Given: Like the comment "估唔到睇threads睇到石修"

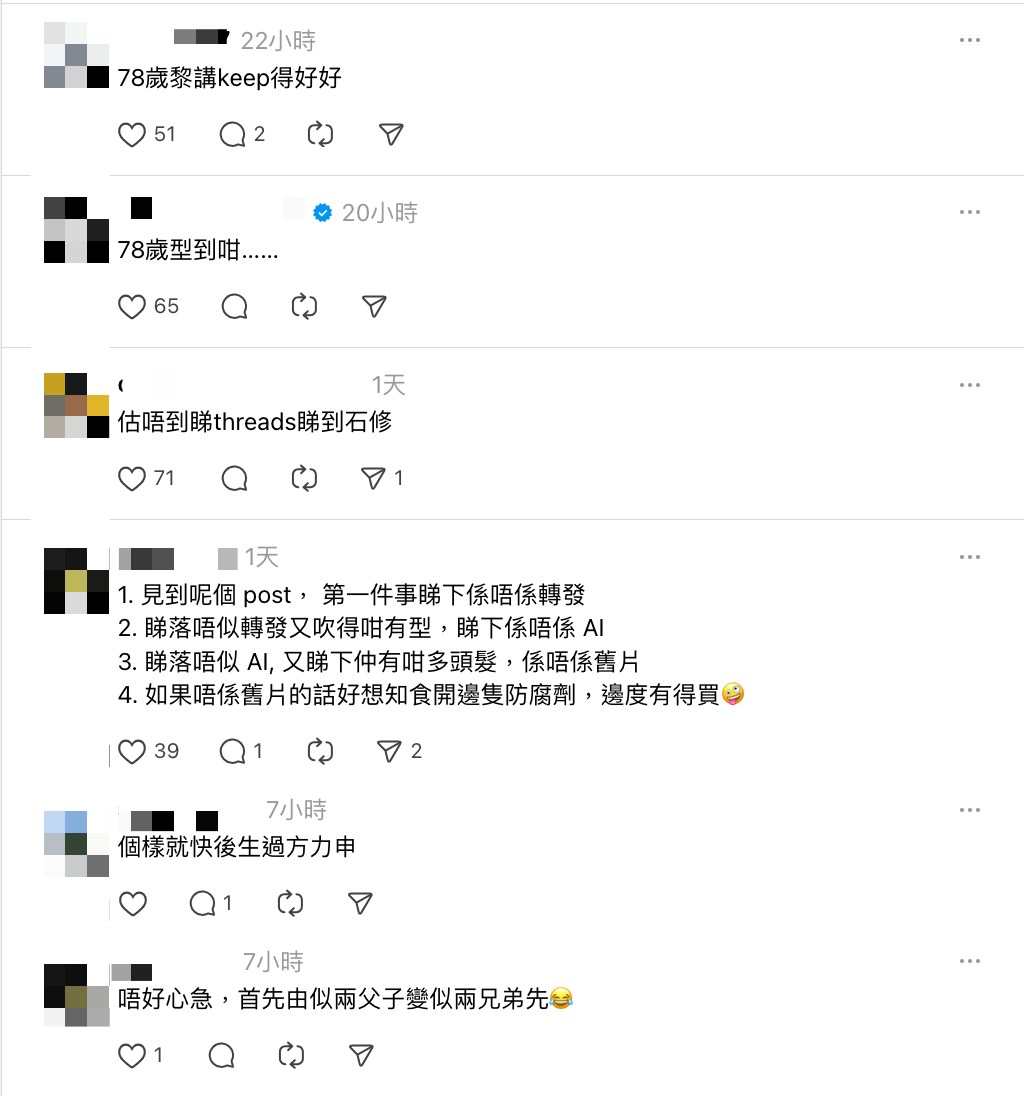Looking at the screenshot, I should pyautogui.click(x=133, y=479).
